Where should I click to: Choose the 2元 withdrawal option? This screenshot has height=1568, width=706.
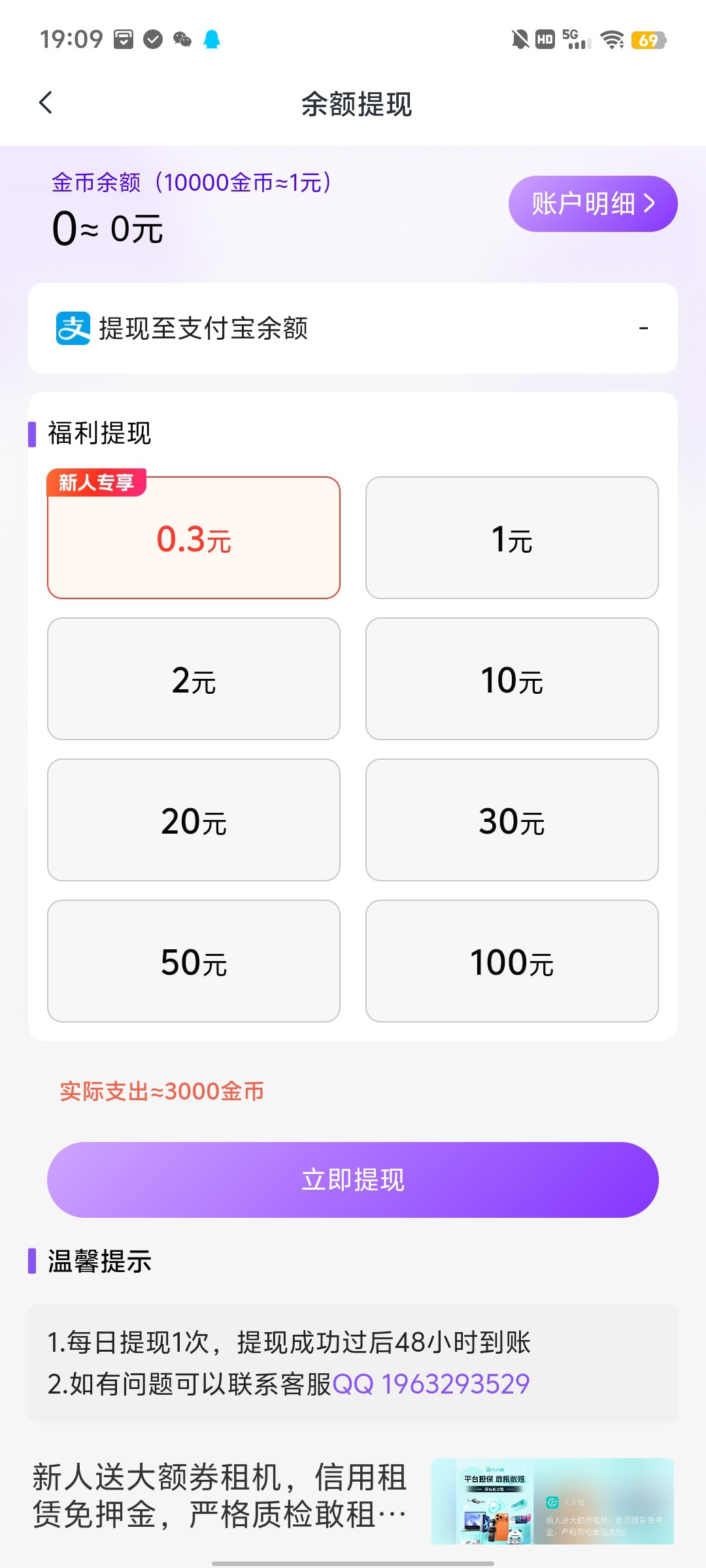pos(193,679)
